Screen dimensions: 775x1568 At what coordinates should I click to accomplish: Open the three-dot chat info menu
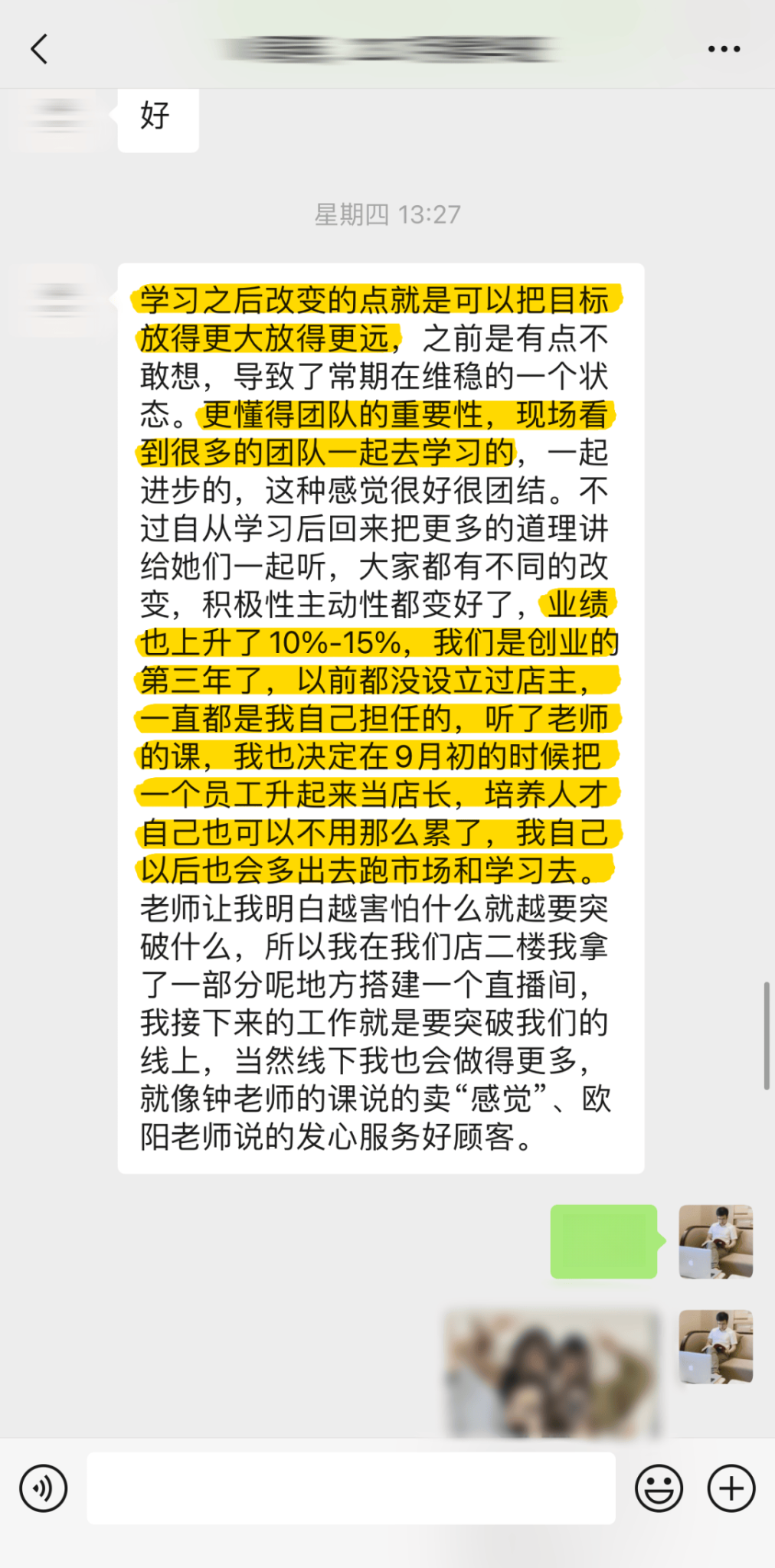[724, 49]
